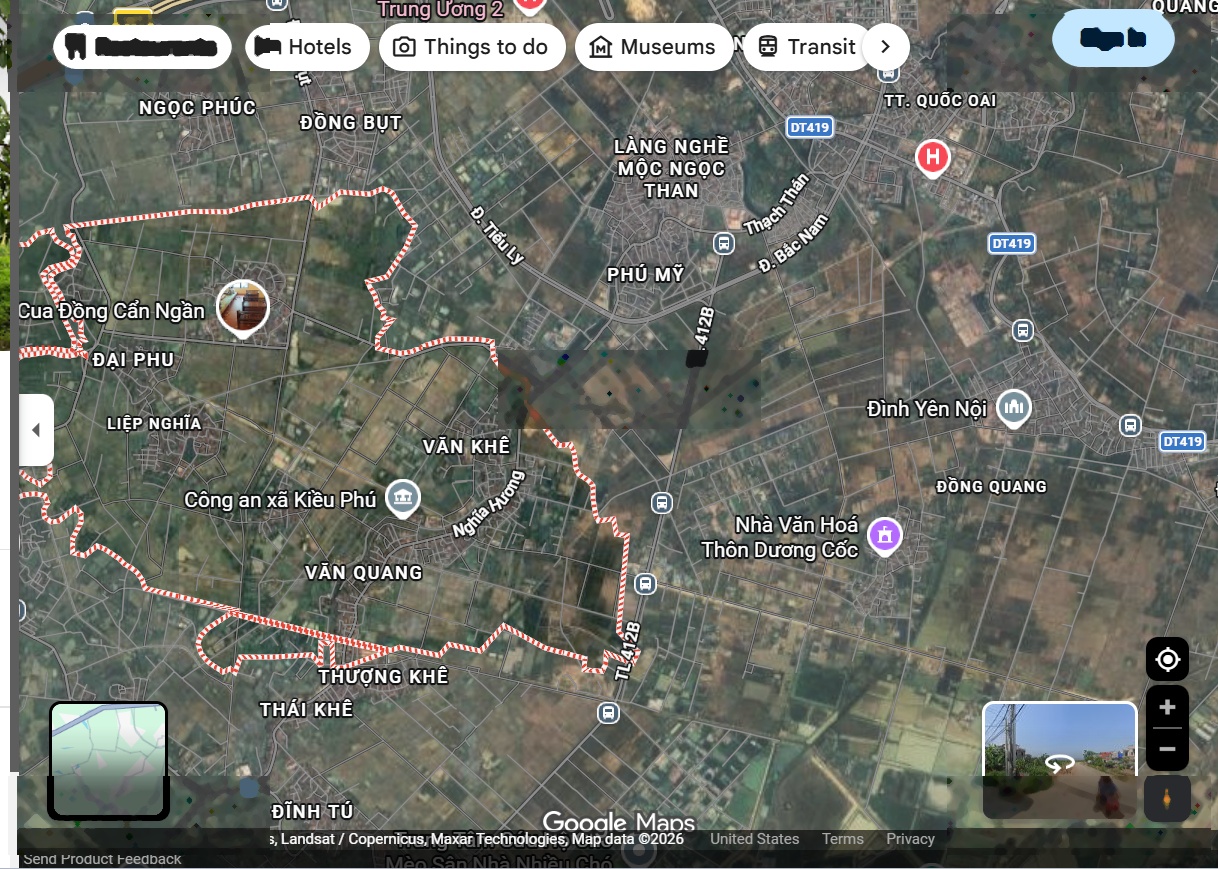Open the Privacy link
Image resolution: width=1218 pixels, height=869 pixels.
tap(910, 839)
